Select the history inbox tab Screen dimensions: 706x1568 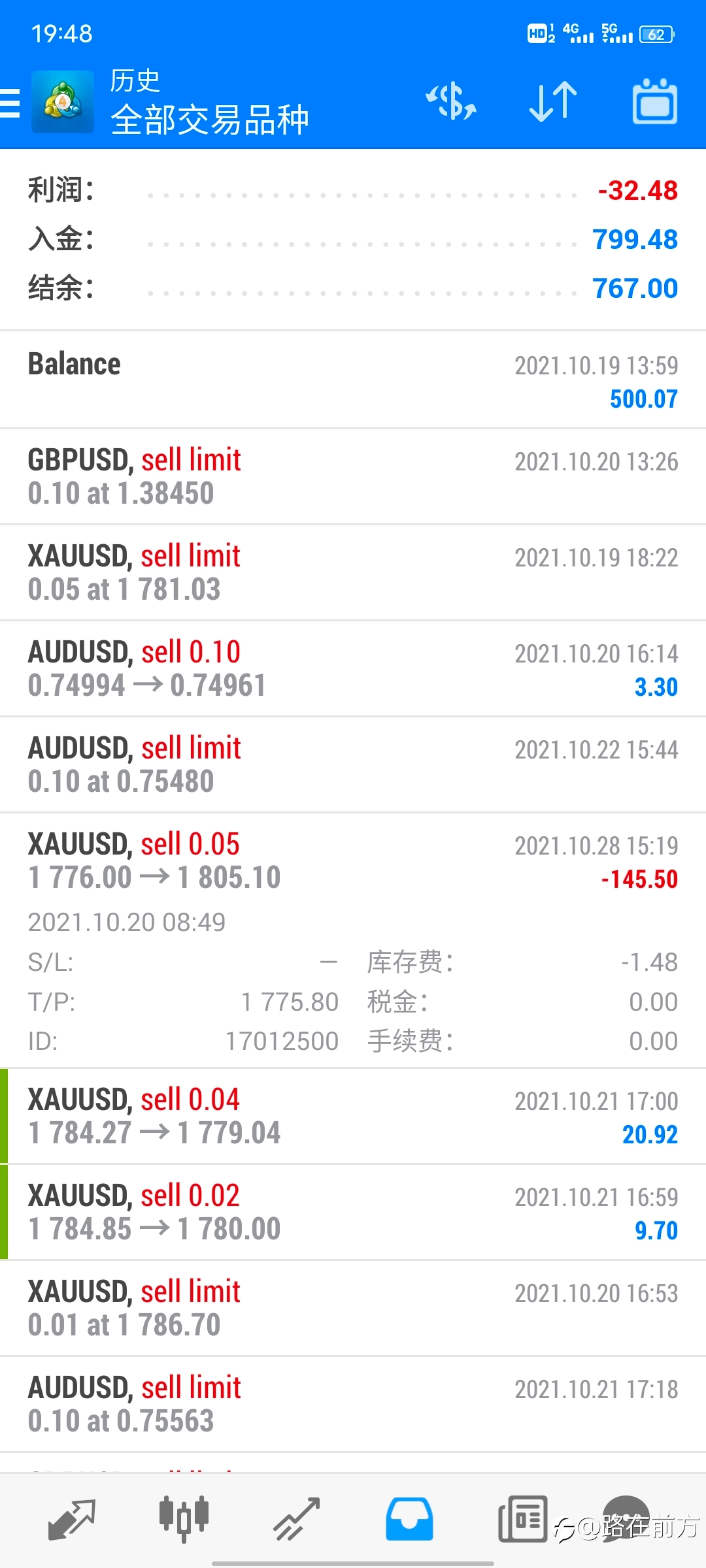409,1519
